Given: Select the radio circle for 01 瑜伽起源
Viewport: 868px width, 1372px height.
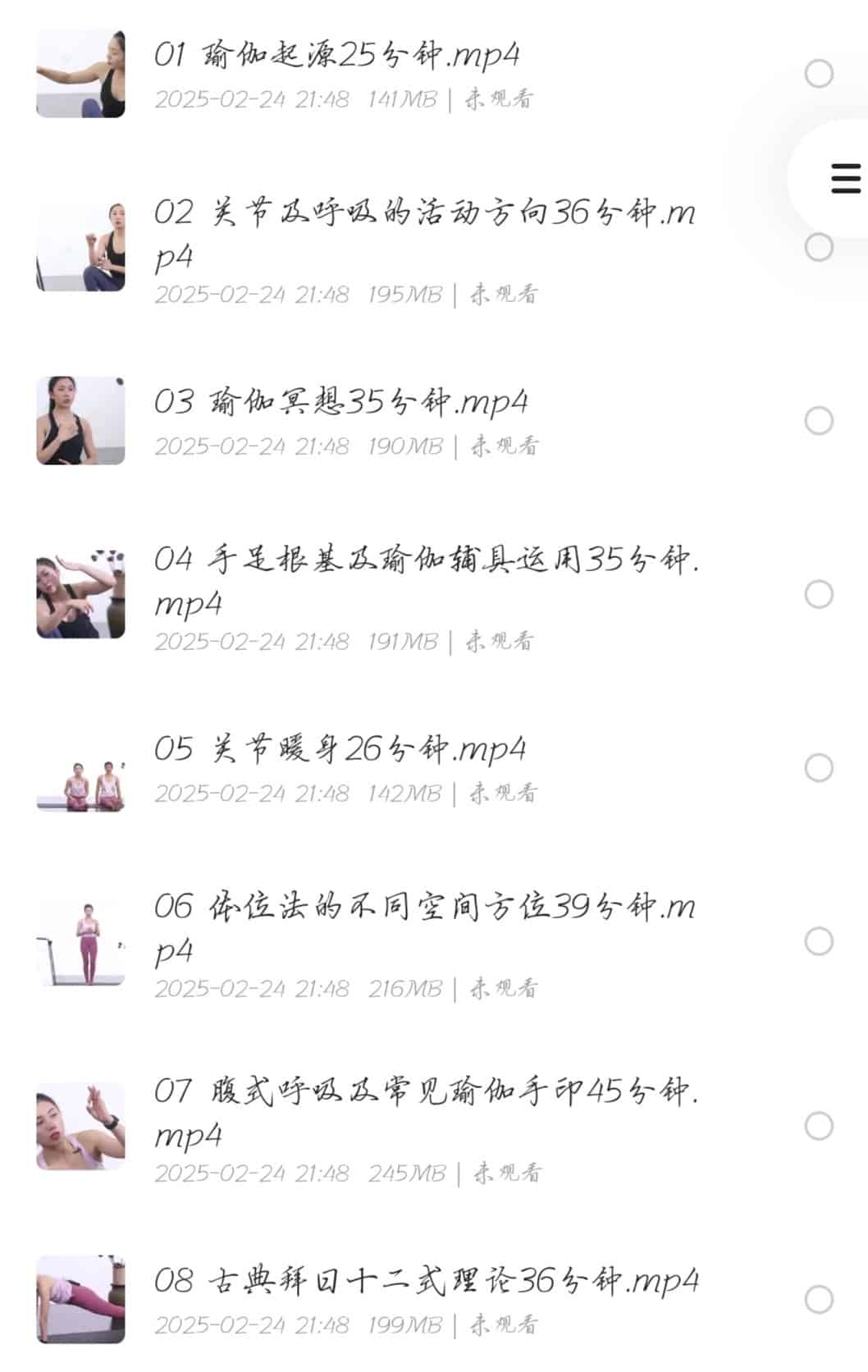Looking at the screenshot, I should (819, 74).
